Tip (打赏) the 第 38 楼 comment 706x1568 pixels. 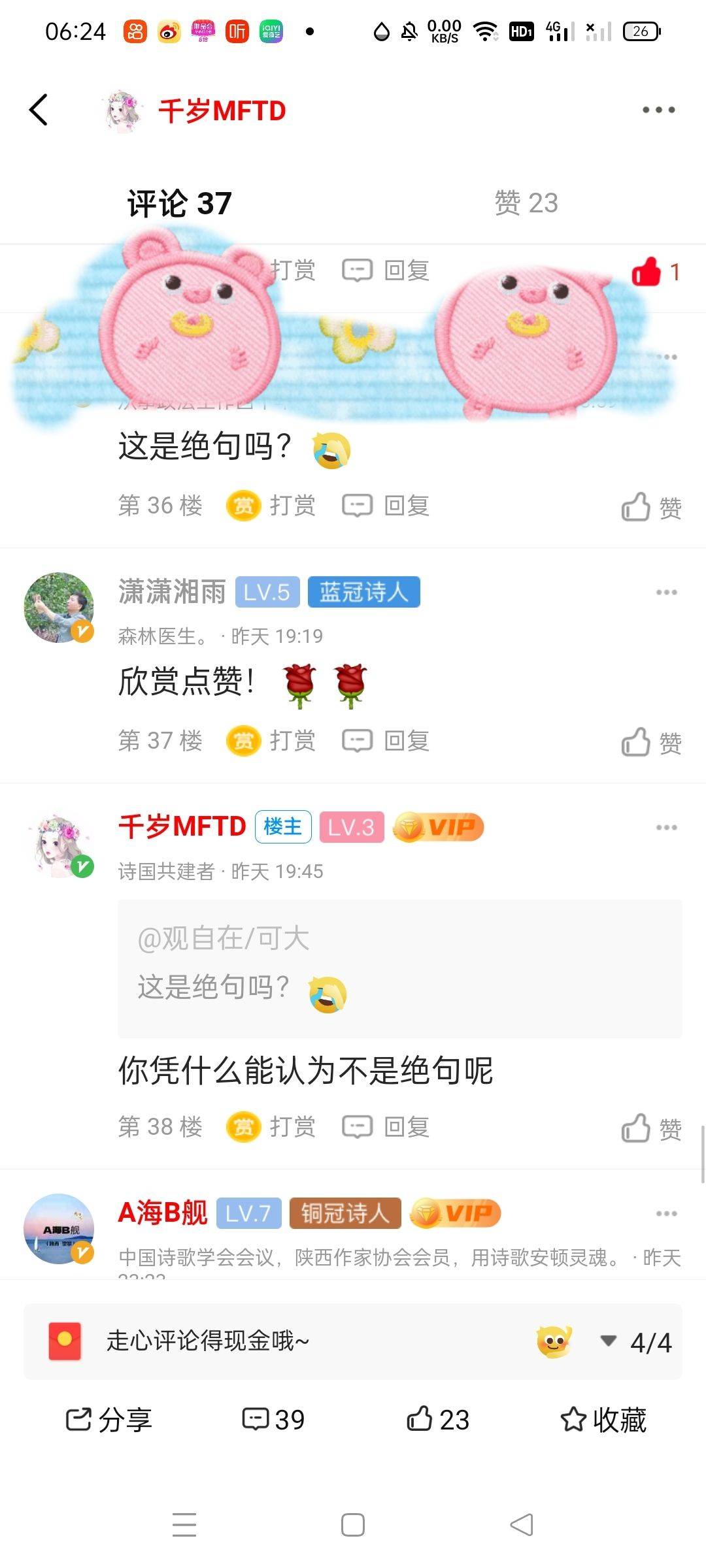(x=271, y=1127)
